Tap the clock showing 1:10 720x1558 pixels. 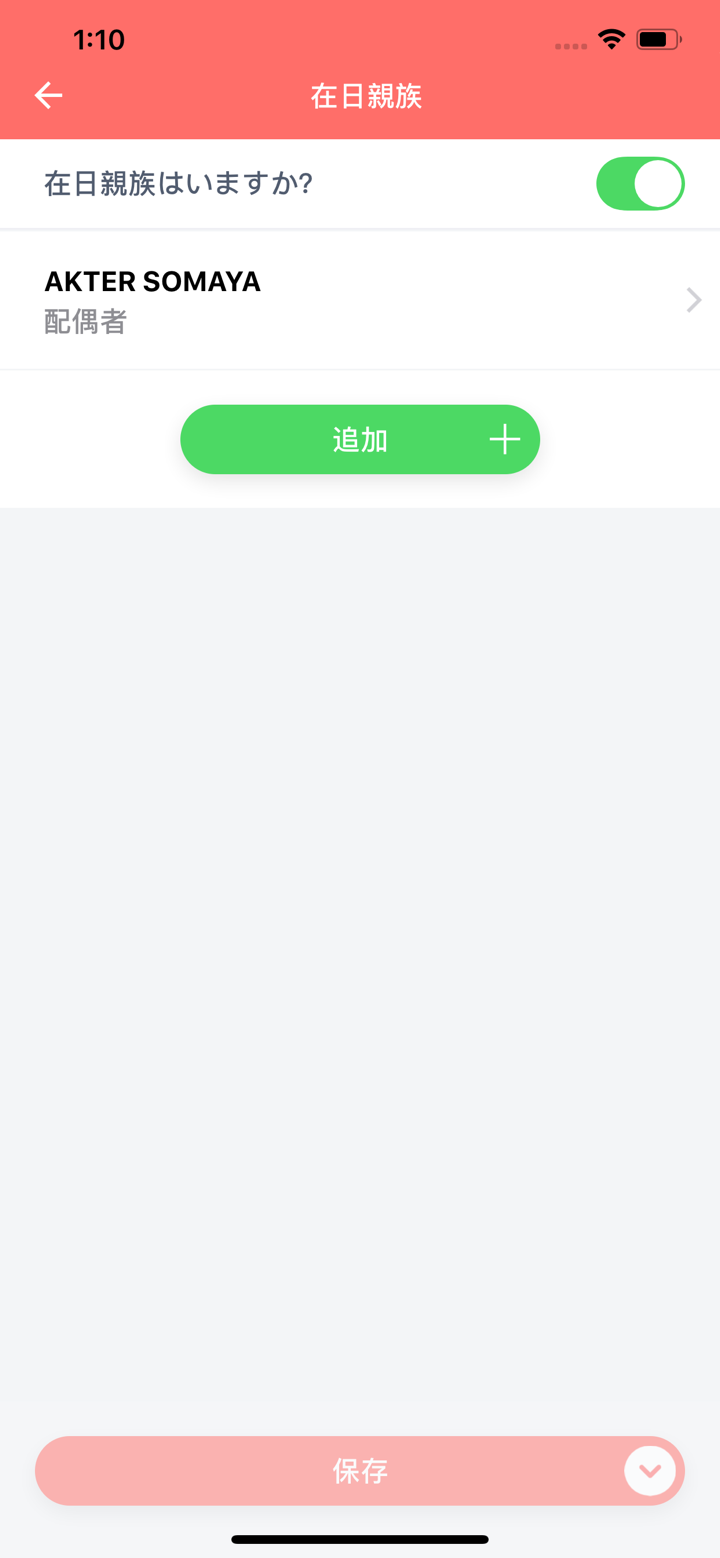pos(100,39)
